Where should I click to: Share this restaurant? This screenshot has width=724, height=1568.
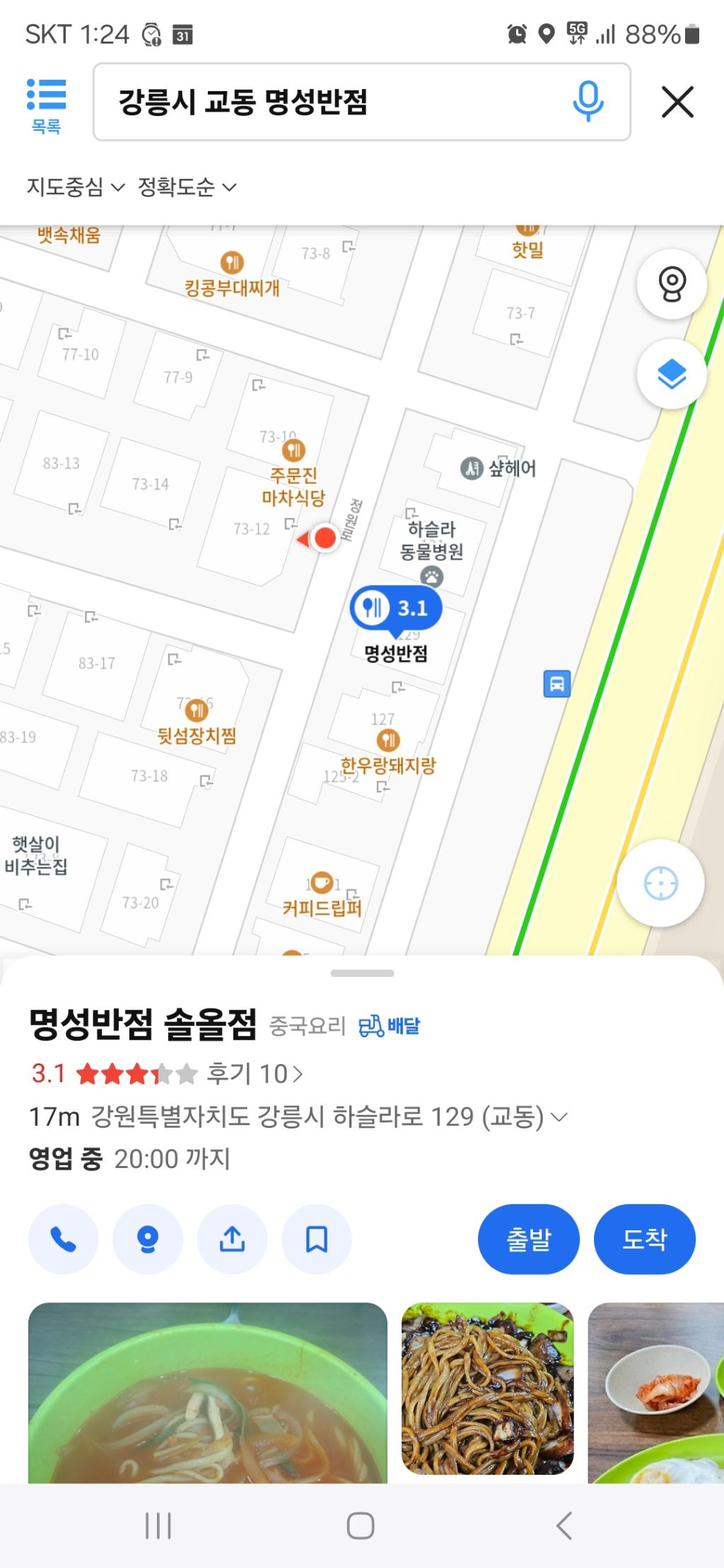pos(232,1239)
